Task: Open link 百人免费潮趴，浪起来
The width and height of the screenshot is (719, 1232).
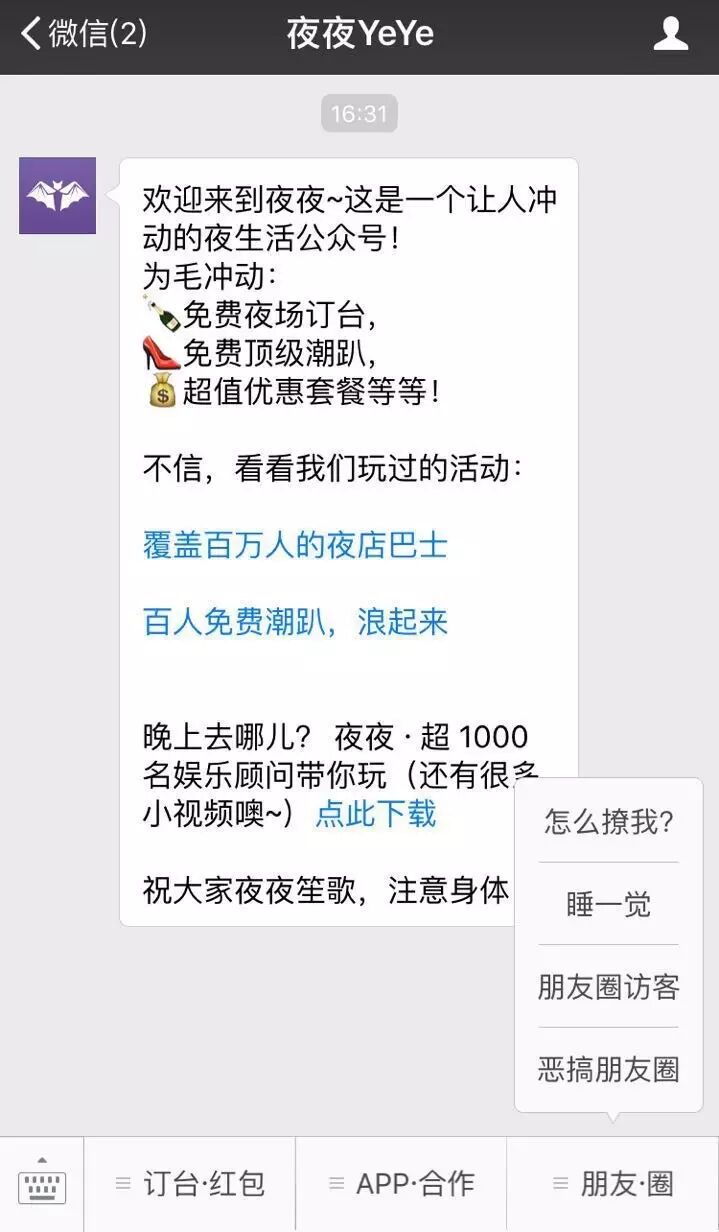Action: (295, 622)
